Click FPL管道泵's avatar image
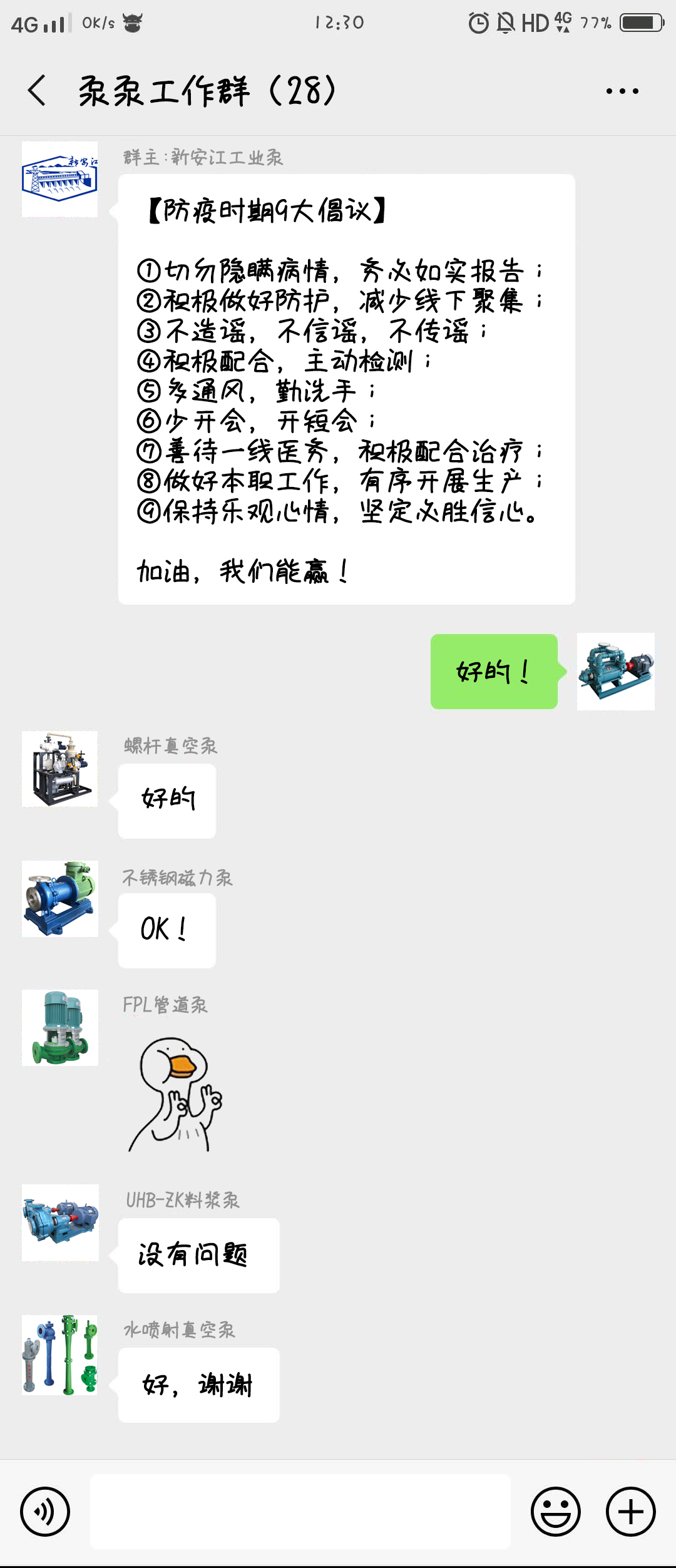 pos(59,1027)
